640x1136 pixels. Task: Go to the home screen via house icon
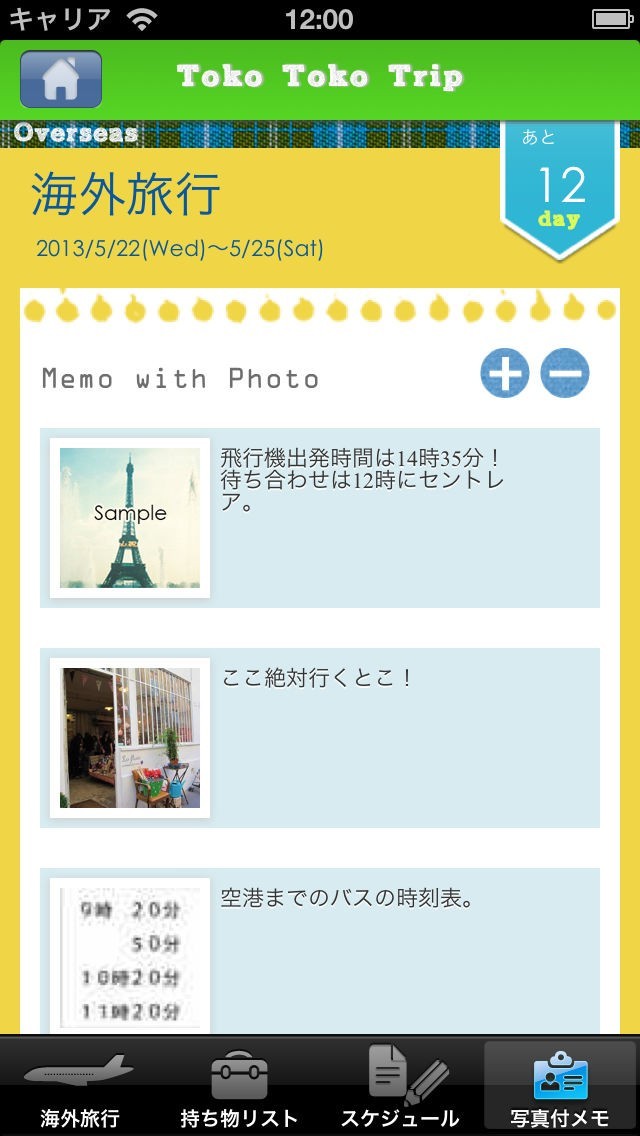pos(61,78)
